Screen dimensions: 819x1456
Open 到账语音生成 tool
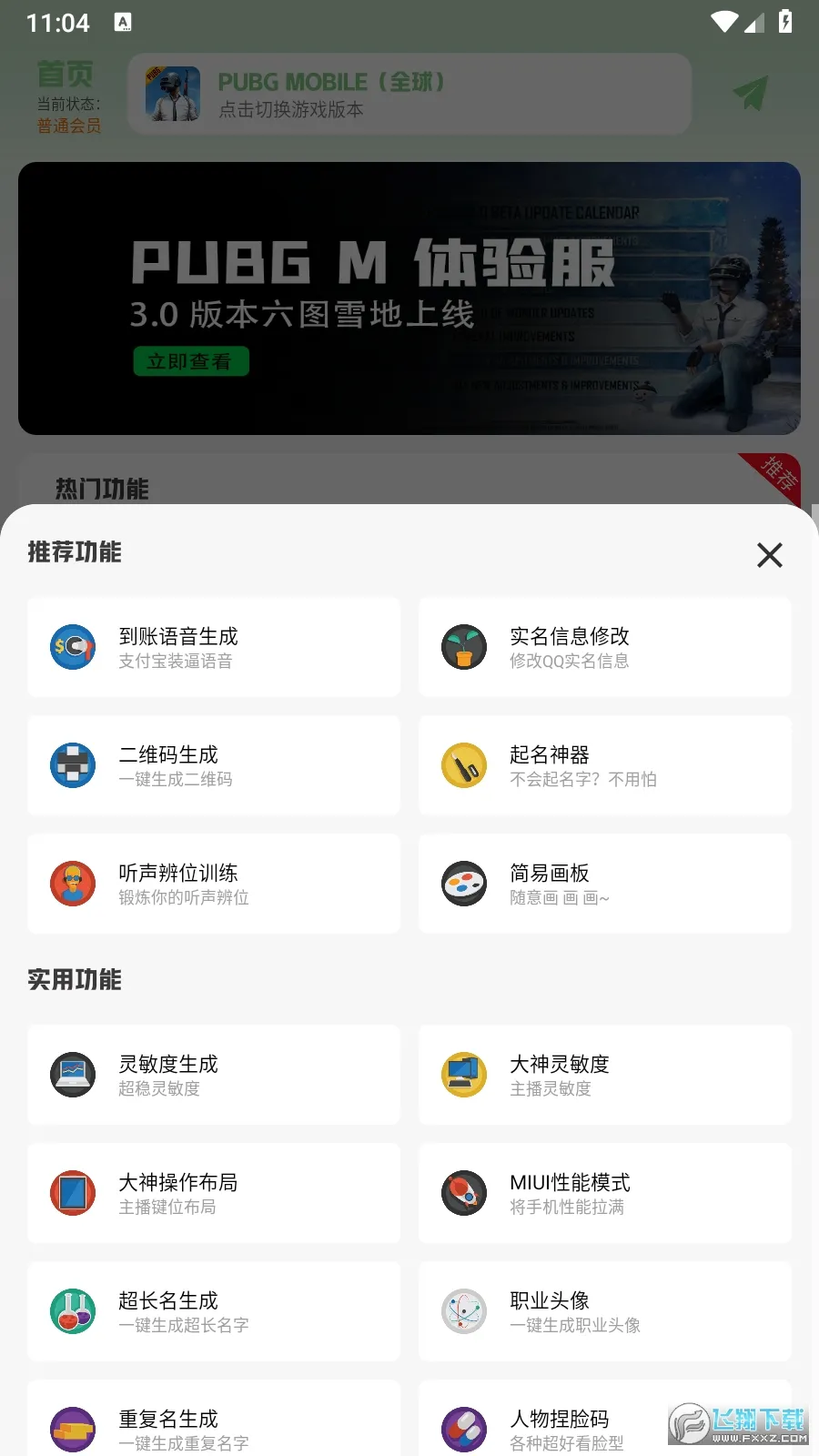click(214, 647)
